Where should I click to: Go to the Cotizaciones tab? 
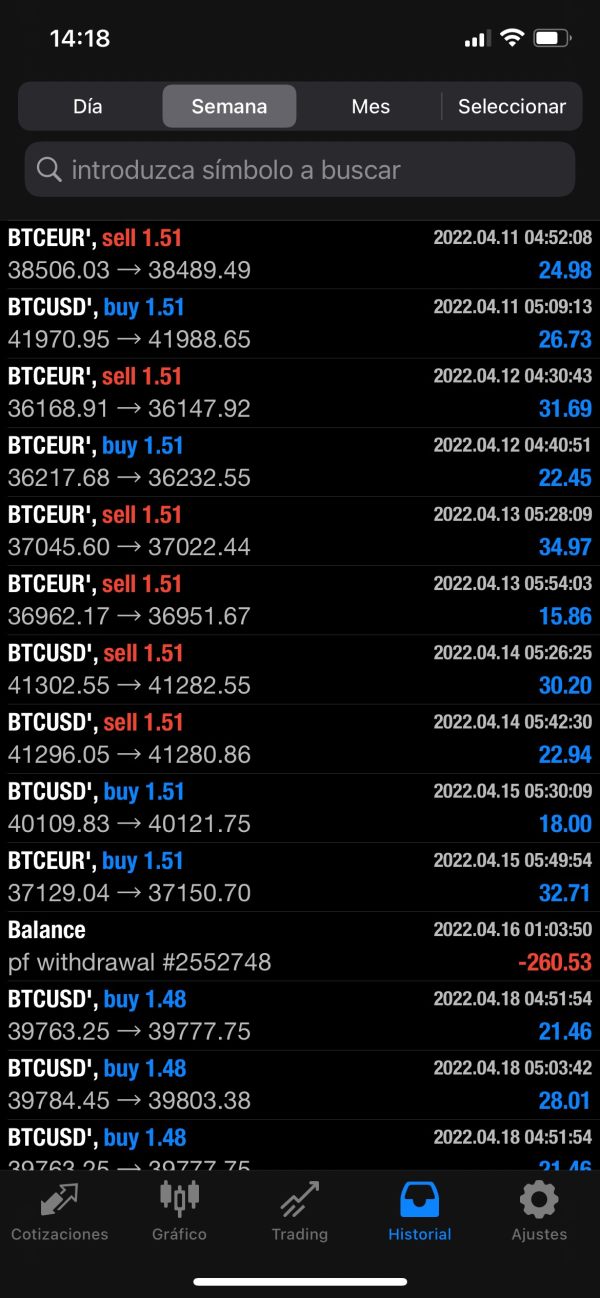(x=59, y=1209)
